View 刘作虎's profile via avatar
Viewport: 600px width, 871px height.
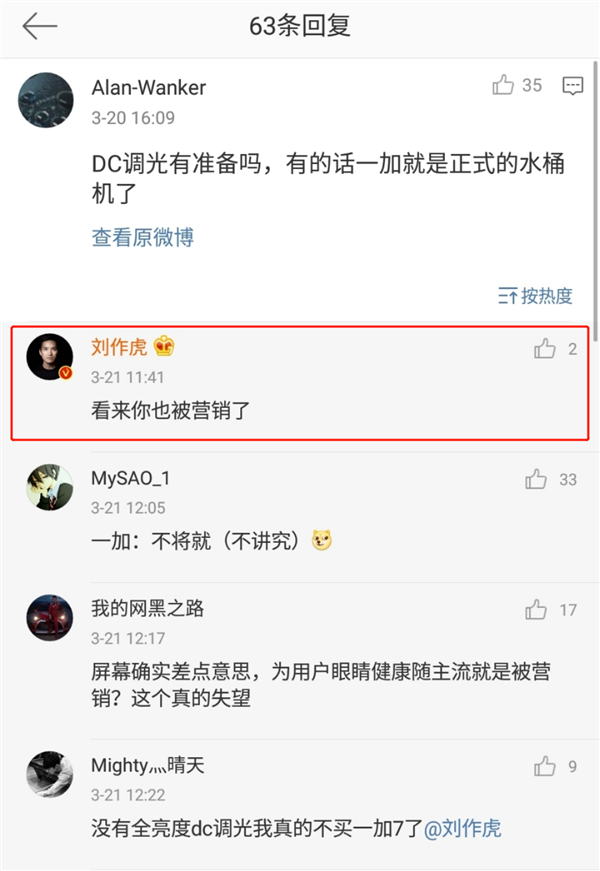click(50, 357)
